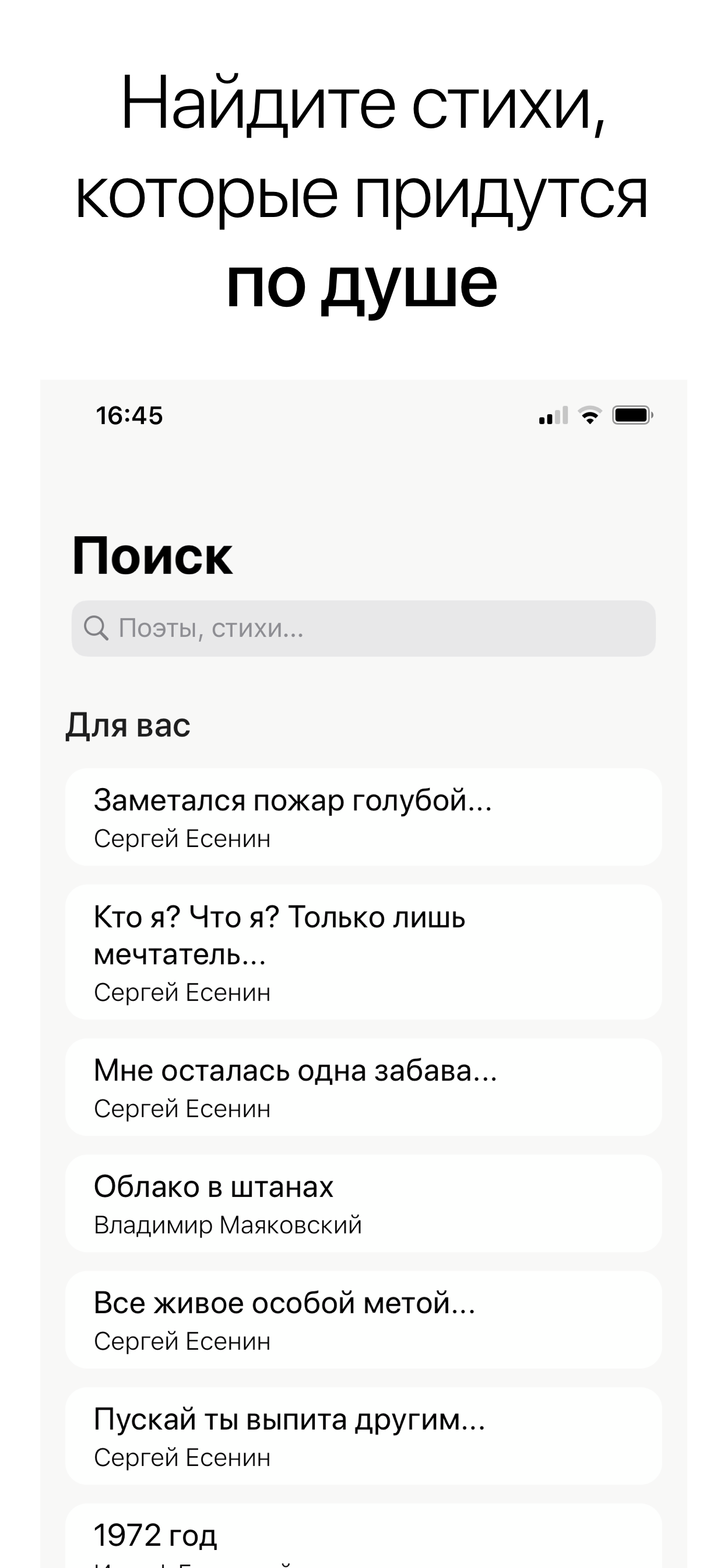The height and width of the screenshot is (1568, 724).
Task: Tap the search field with placeholder 'Поэты, стихи...'
Action: (365, 629)
